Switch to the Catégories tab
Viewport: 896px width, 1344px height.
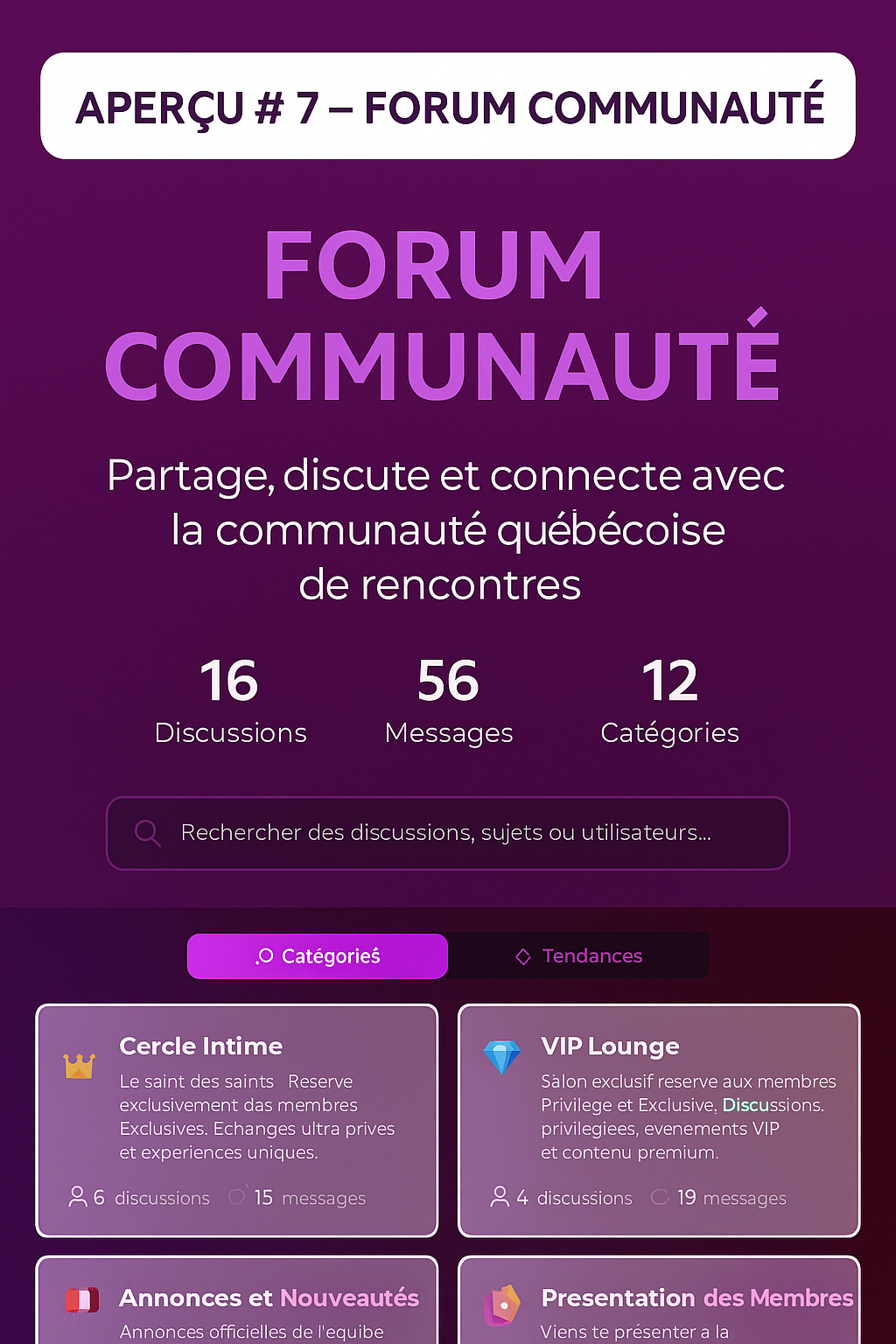coord(317,955)
